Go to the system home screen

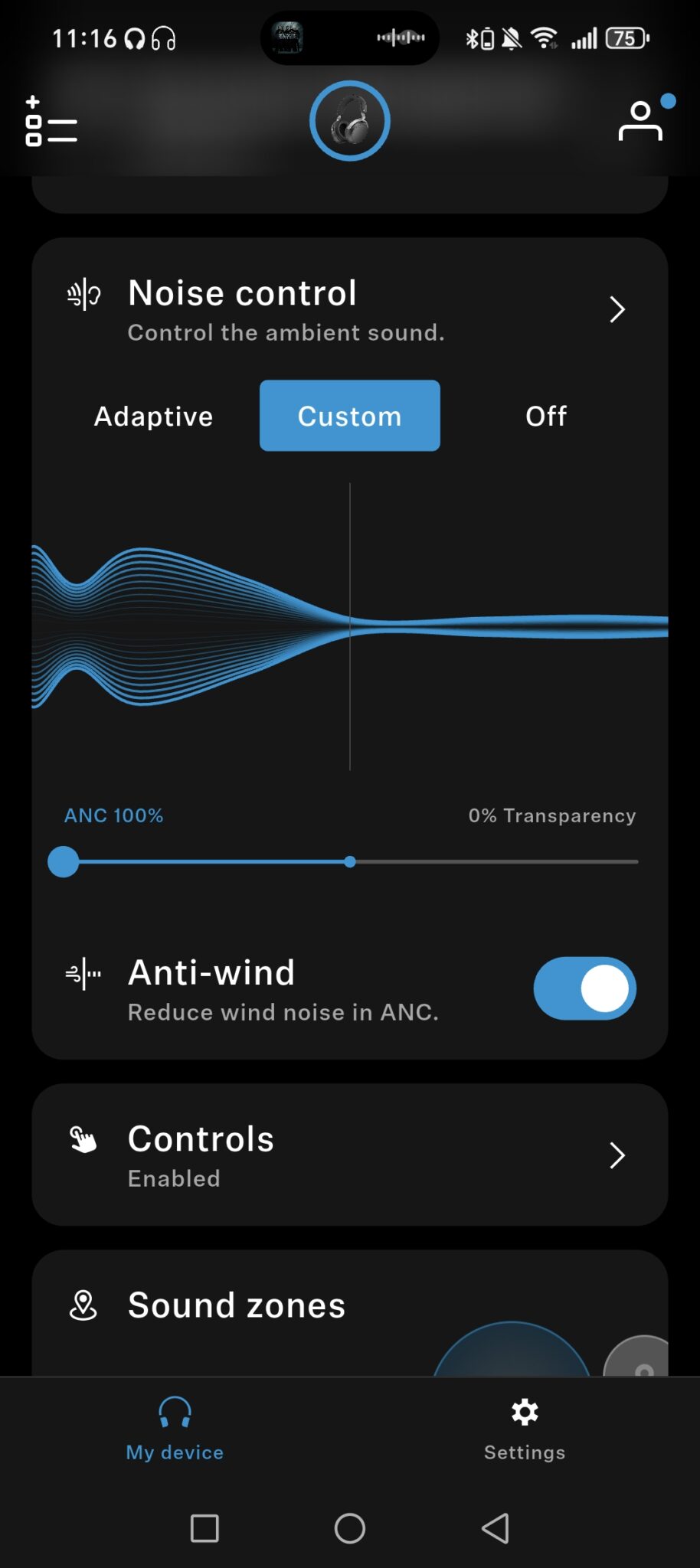(x=350, y=1528)
